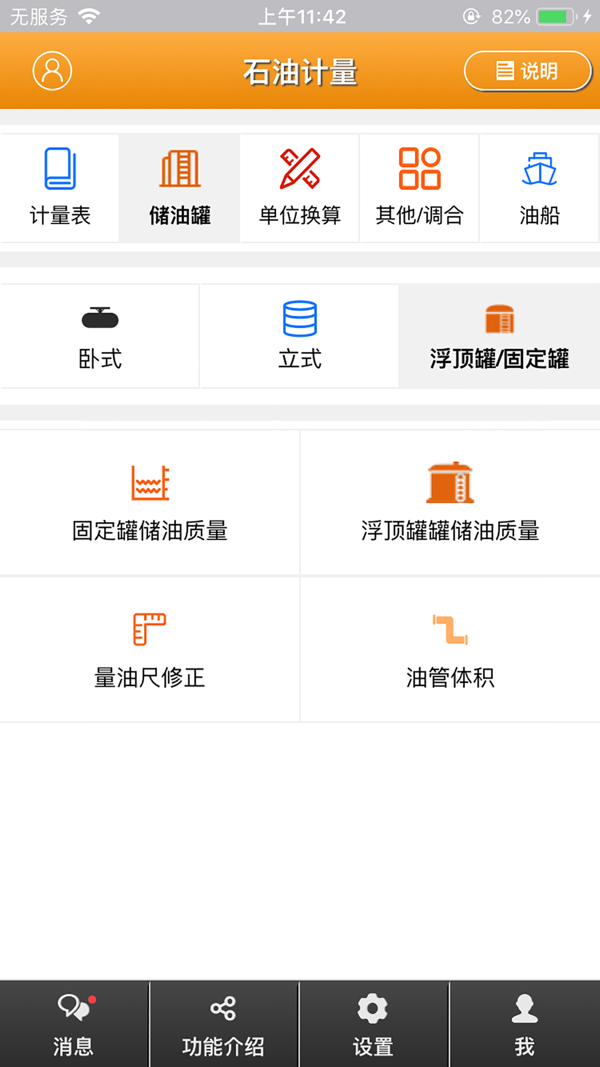Screen dimensions: 600x1067
Task: Open the 功能介绍 tab
Action: pyautogui.click(x=224, y=1025)
